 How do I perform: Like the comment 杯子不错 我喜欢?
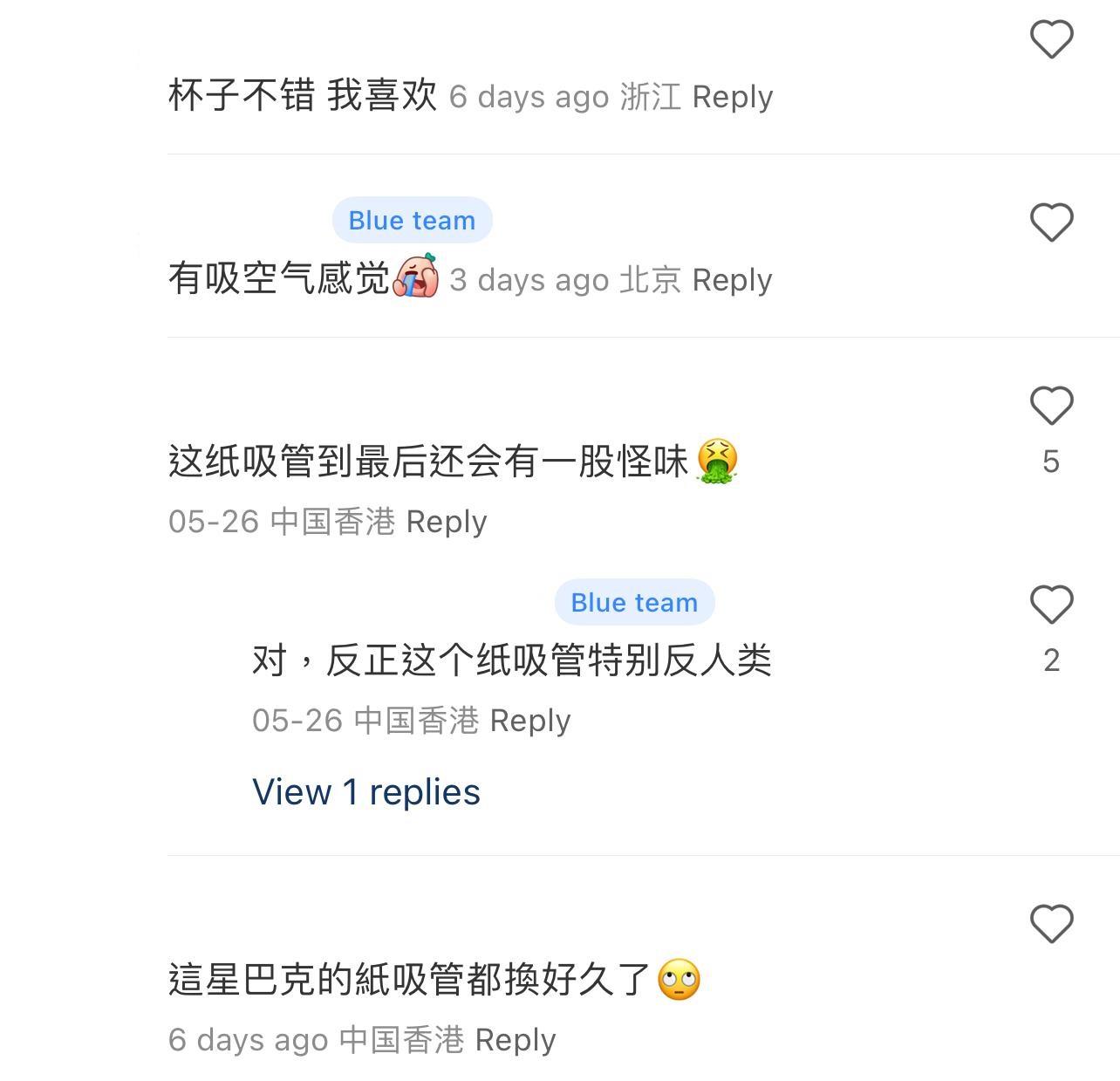tap(1051, 39)
